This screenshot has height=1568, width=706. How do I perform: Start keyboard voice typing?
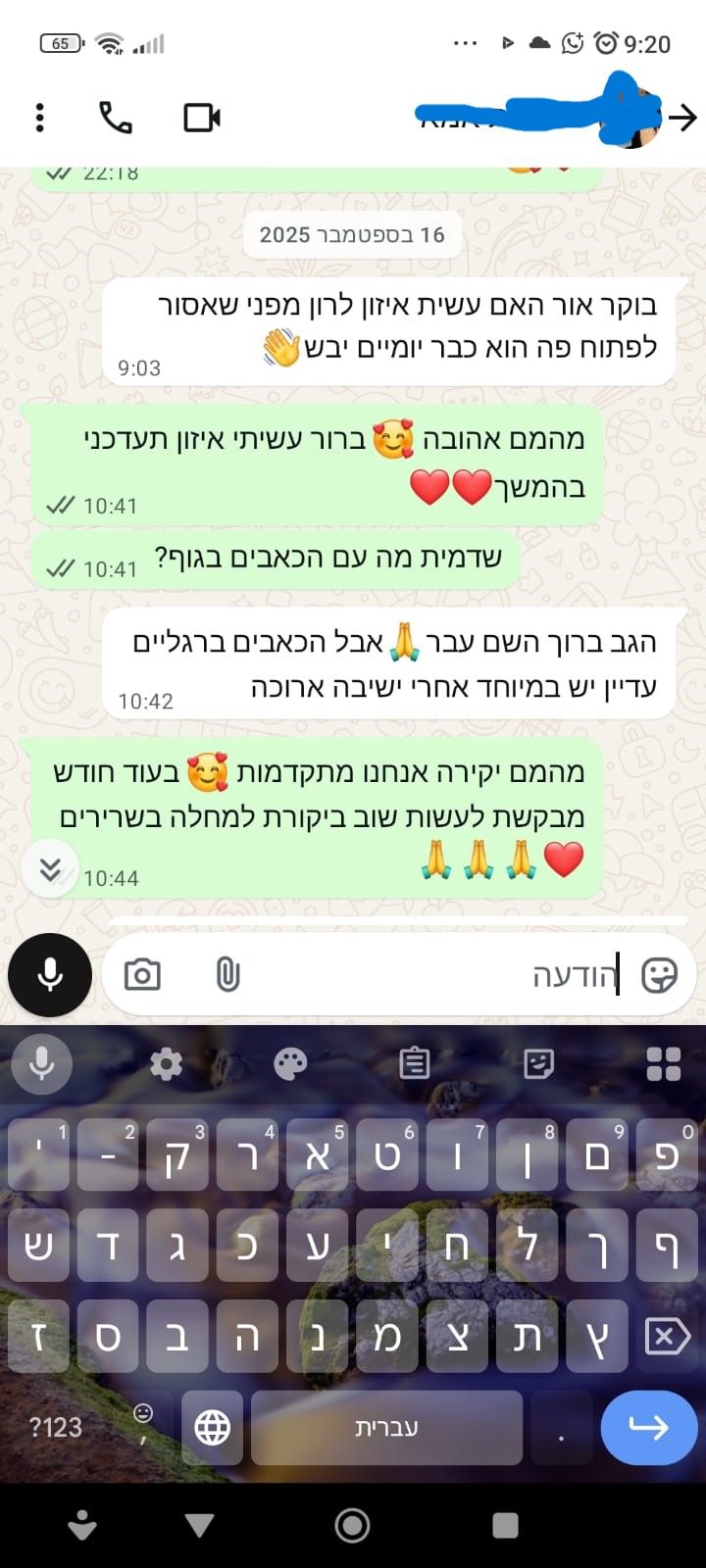coord(41,1063)
